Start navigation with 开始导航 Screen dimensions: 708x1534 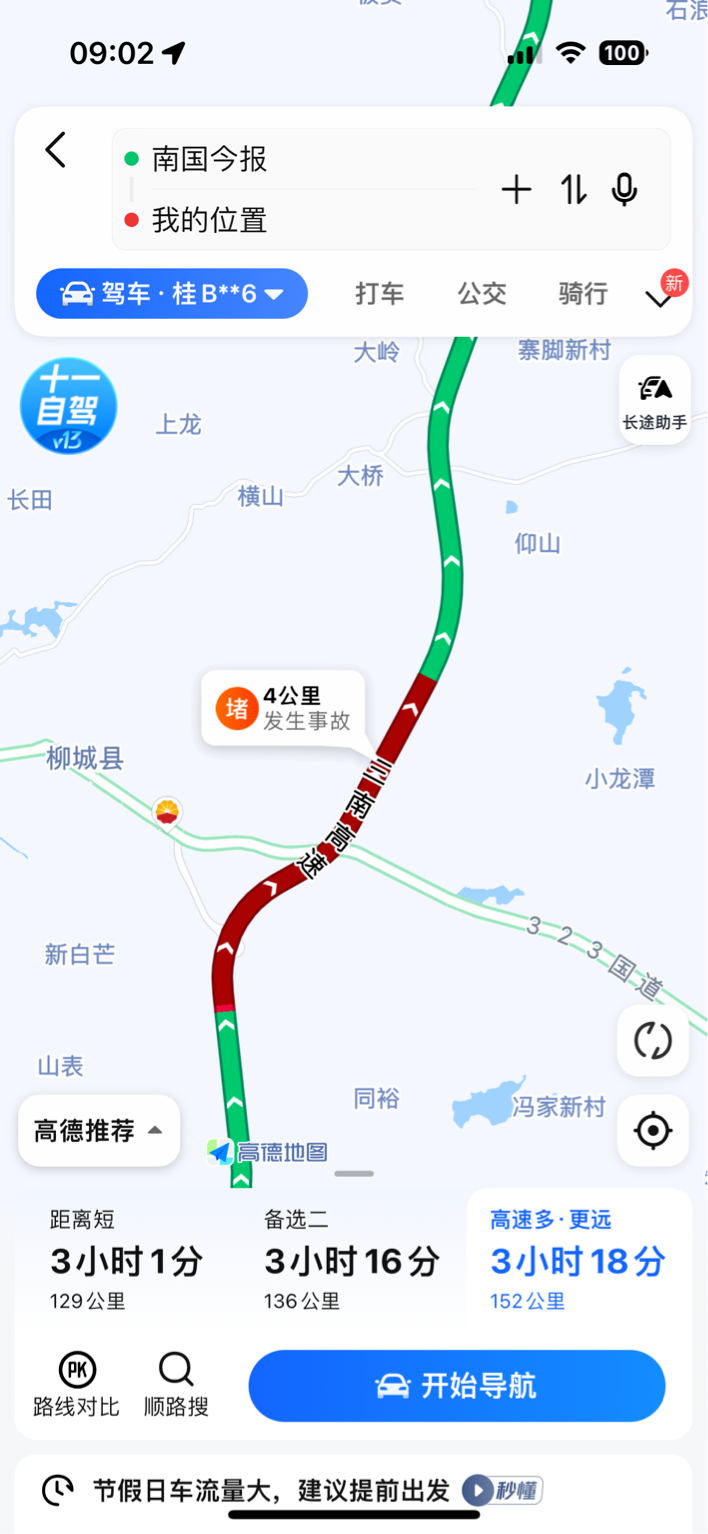click(x=456, y=1386)
